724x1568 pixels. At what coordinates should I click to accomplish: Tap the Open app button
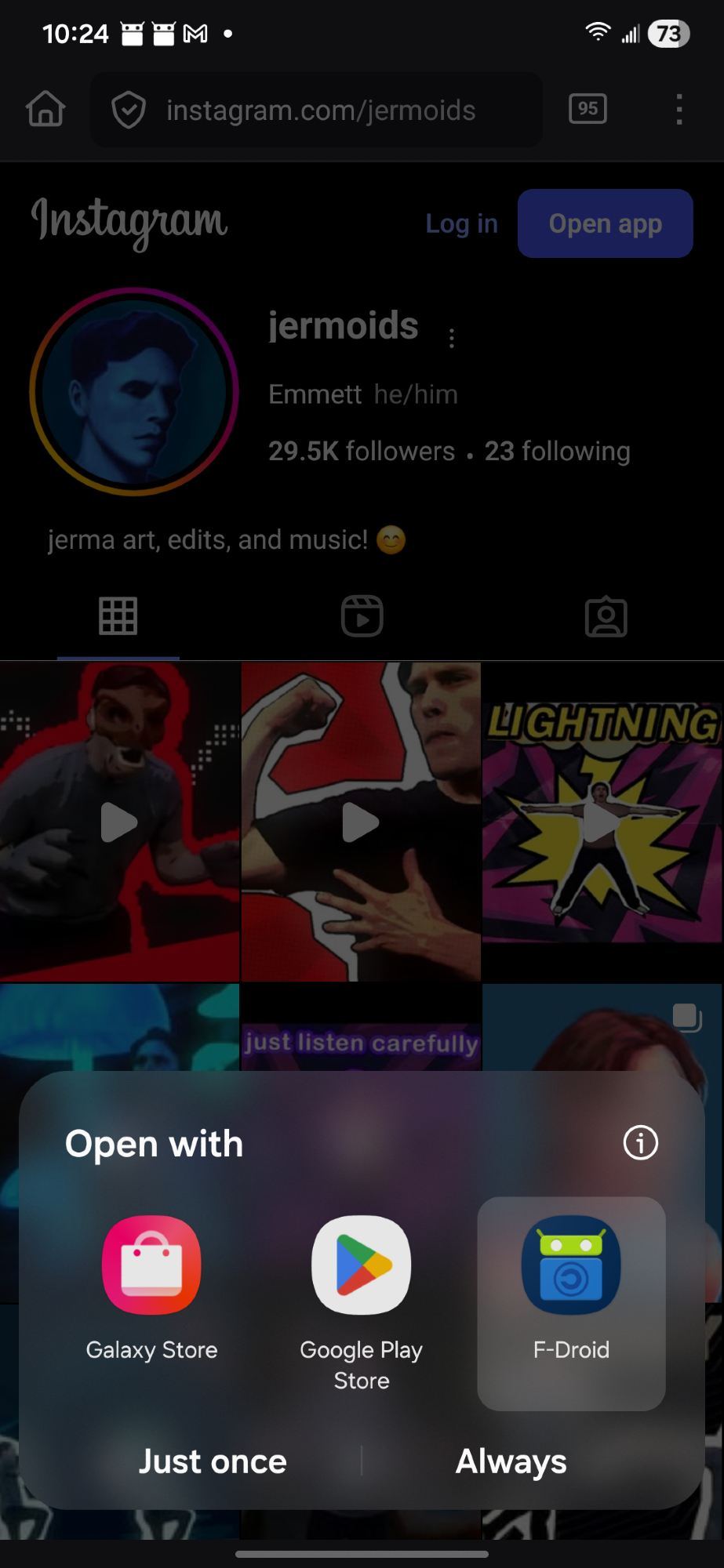pos(605,224)
